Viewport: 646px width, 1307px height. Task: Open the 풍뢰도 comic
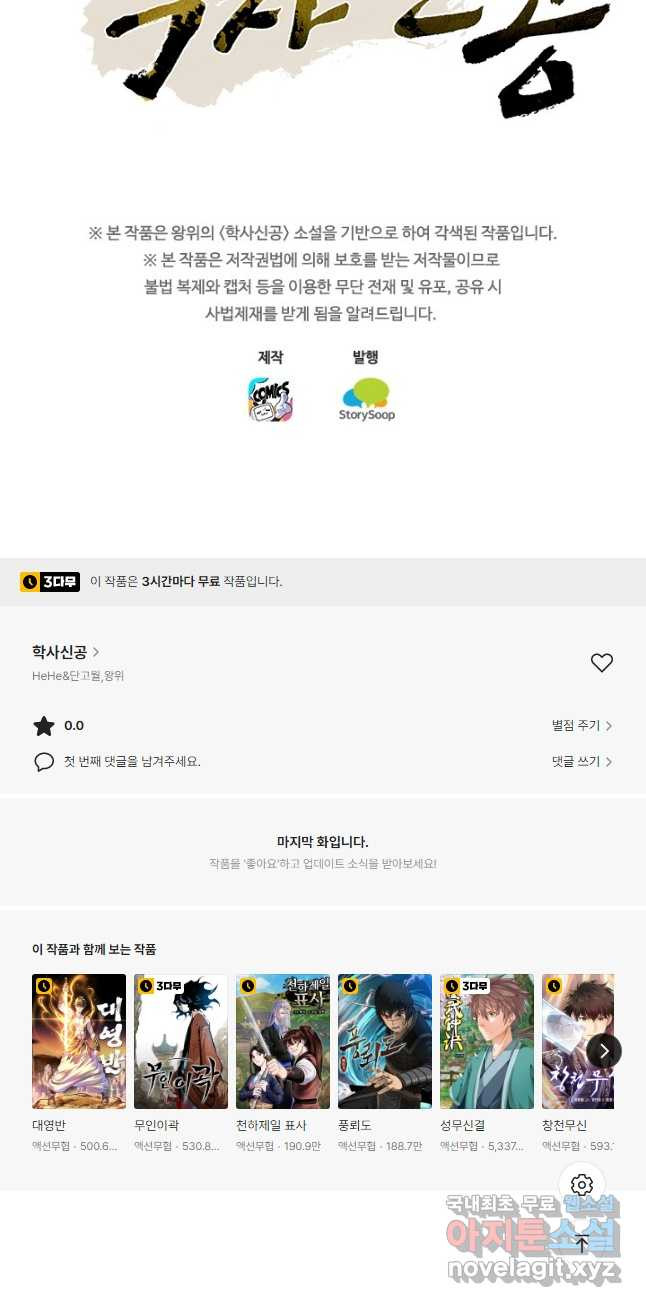click(x=385, y=1041)
